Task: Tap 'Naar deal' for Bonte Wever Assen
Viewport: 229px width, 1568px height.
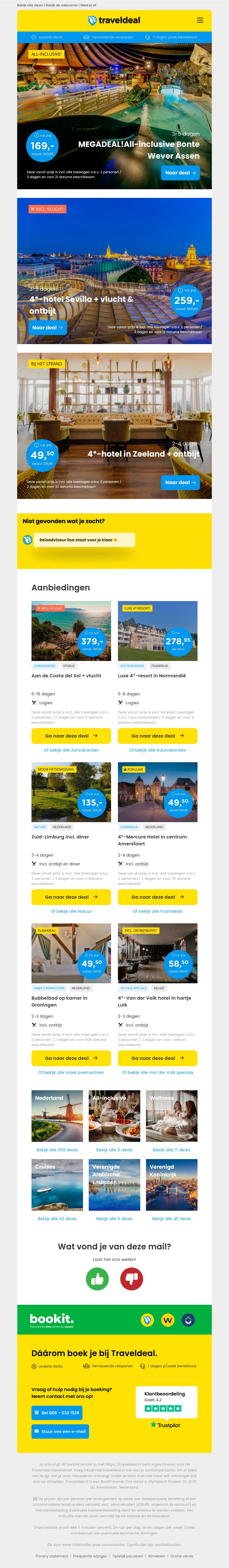Action: tap(180, 173)
